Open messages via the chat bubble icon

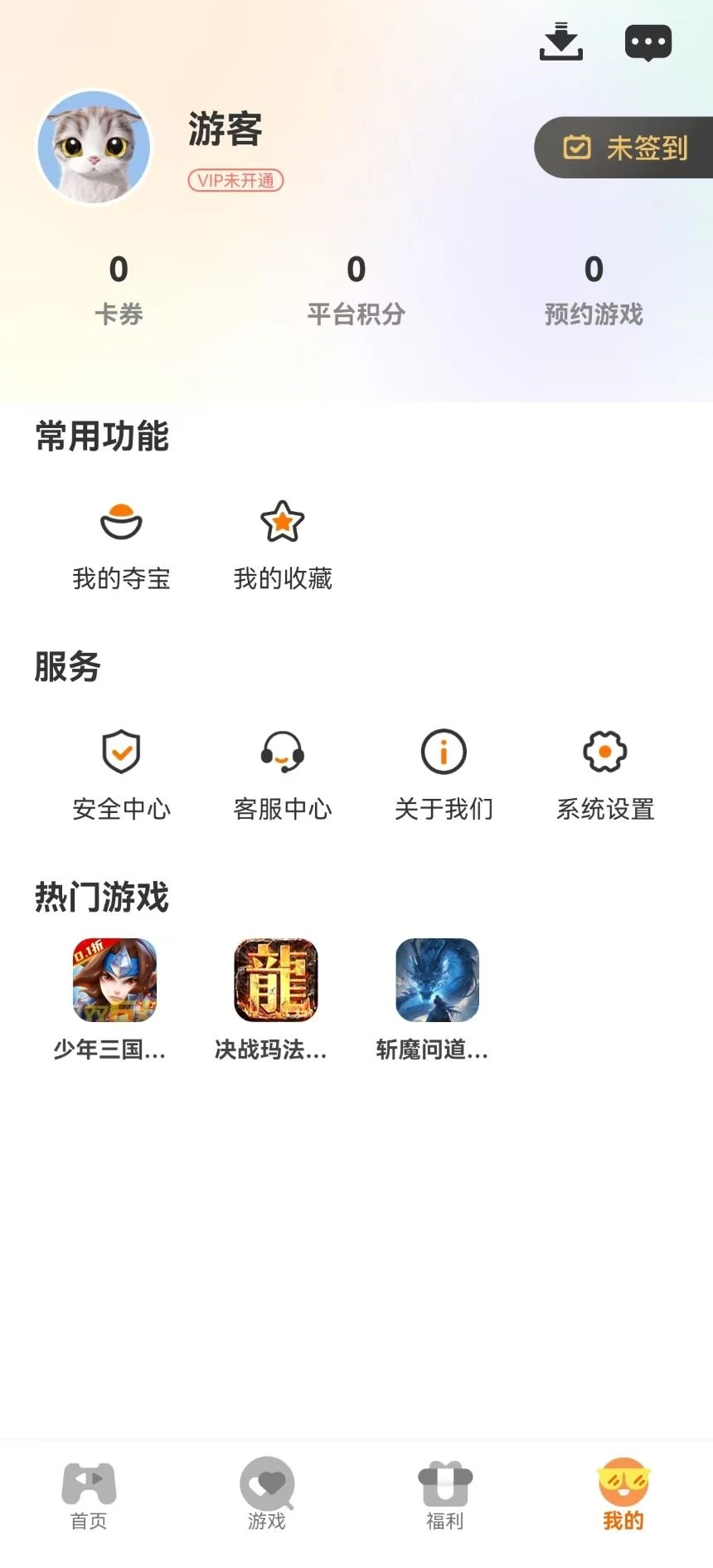pos(648,41)
